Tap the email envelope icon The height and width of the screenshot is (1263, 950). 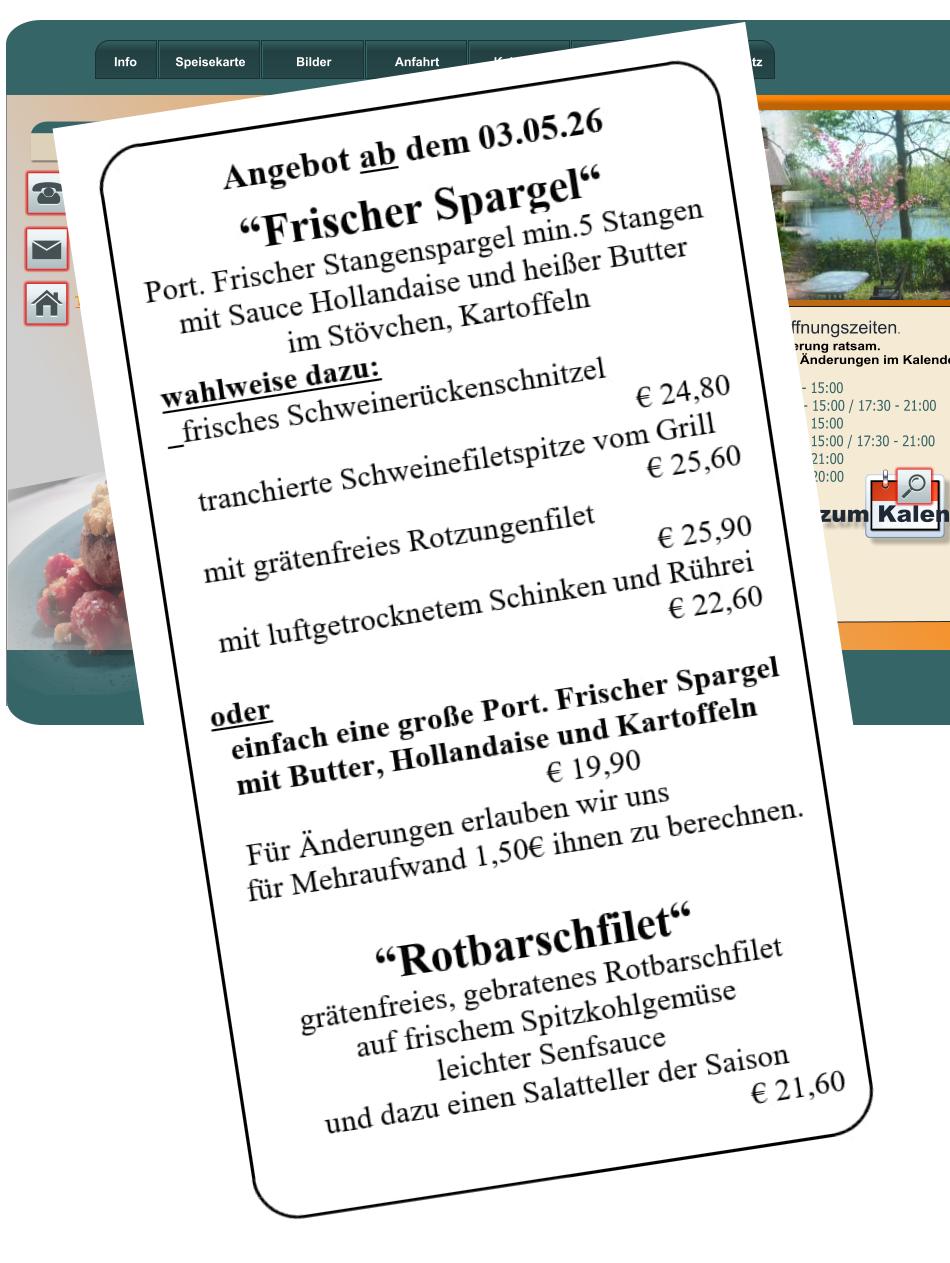coord(46,249)
